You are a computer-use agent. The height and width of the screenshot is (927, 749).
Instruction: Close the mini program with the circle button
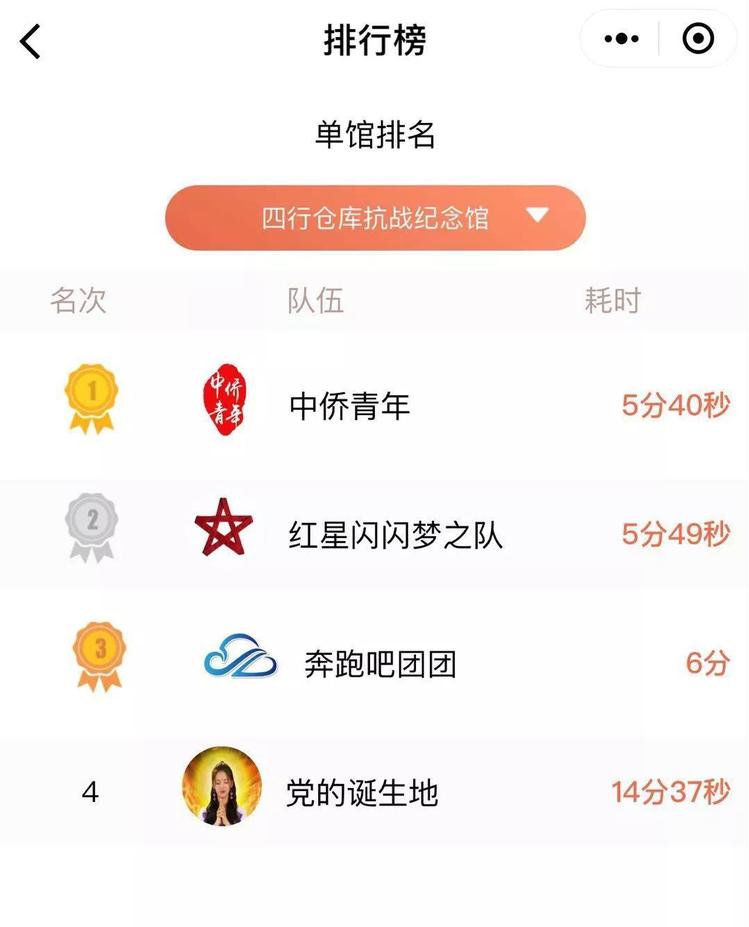(697, 39)
